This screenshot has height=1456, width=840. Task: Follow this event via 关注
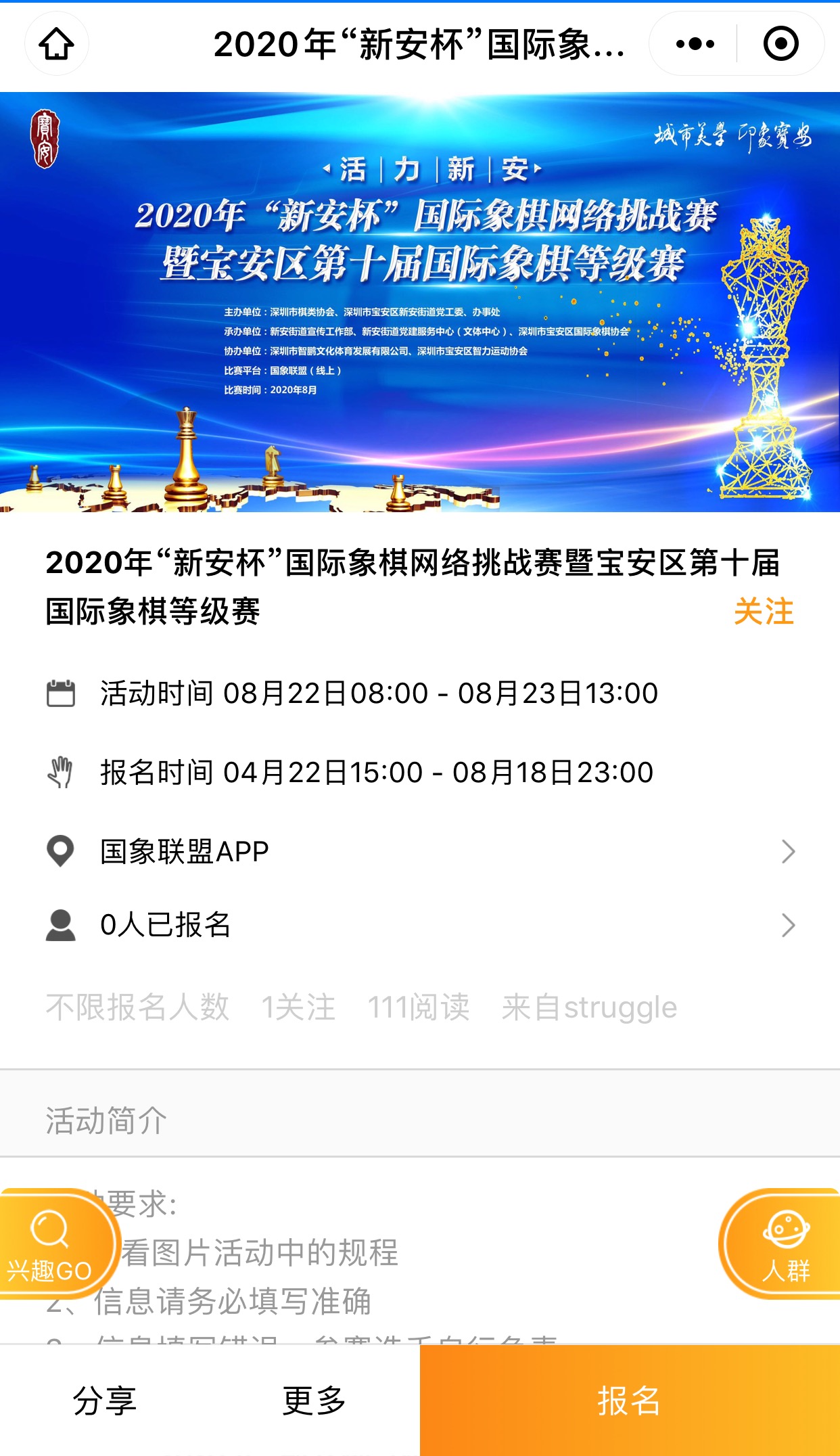point(764,612)
